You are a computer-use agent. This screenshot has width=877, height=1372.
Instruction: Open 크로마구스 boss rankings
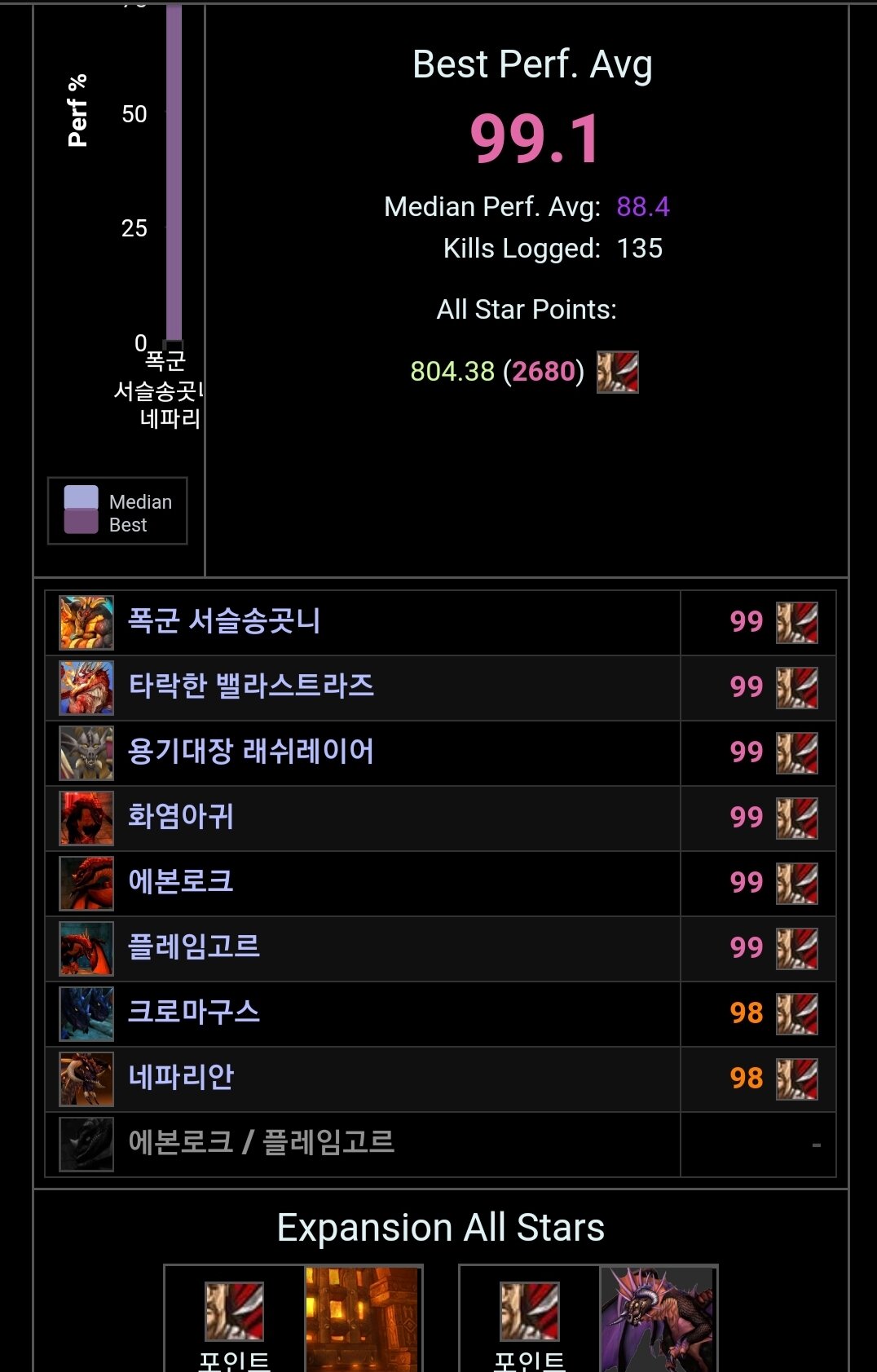pyautogui.click(x=194, y=1013)
